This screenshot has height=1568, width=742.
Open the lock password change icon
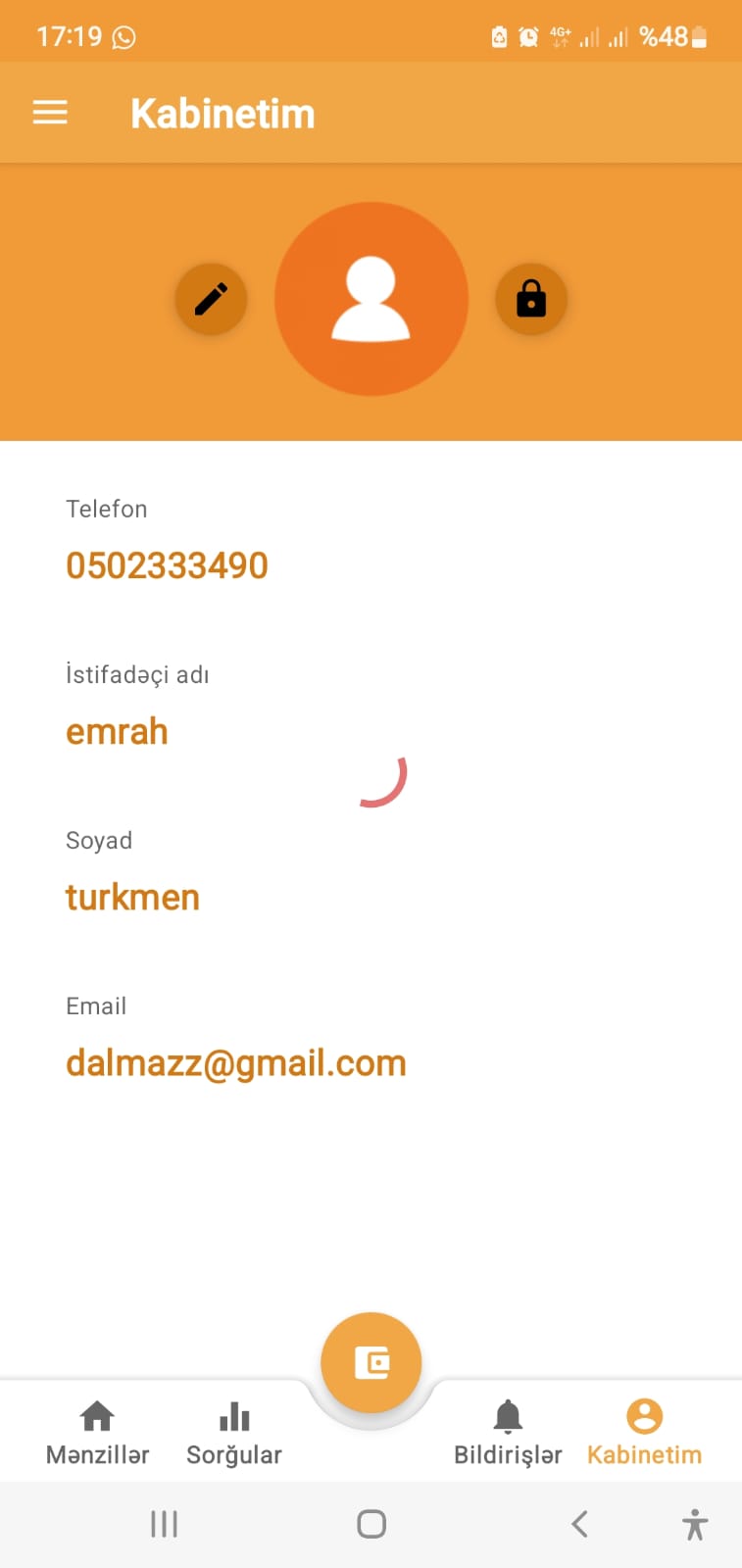(530, 299)
